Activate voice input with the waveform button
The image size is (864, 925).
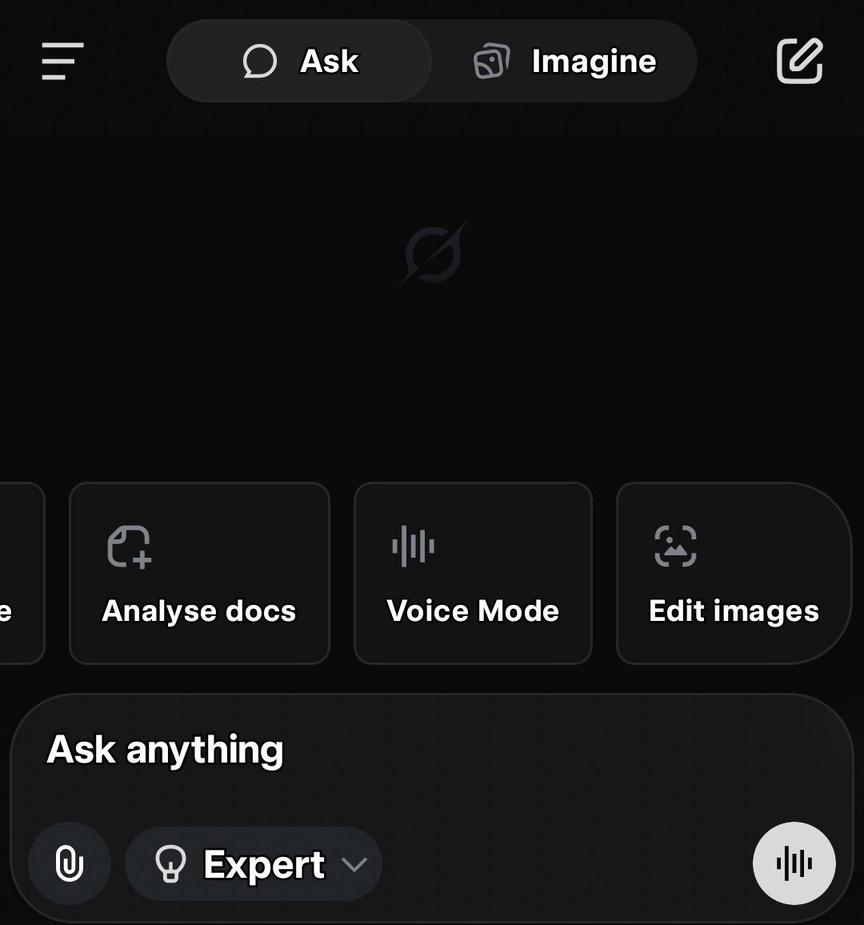794,864
